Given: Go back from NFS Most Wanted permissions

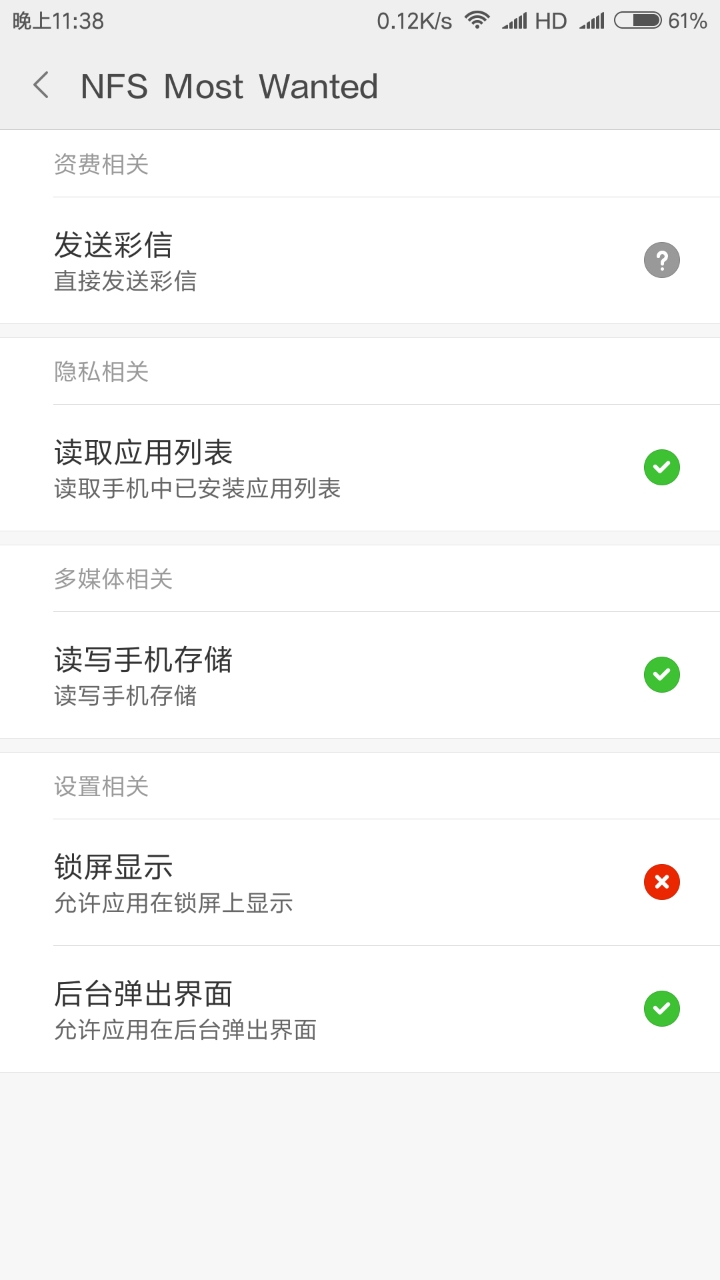Looking at the screenshot, I should tap(41, 86).
